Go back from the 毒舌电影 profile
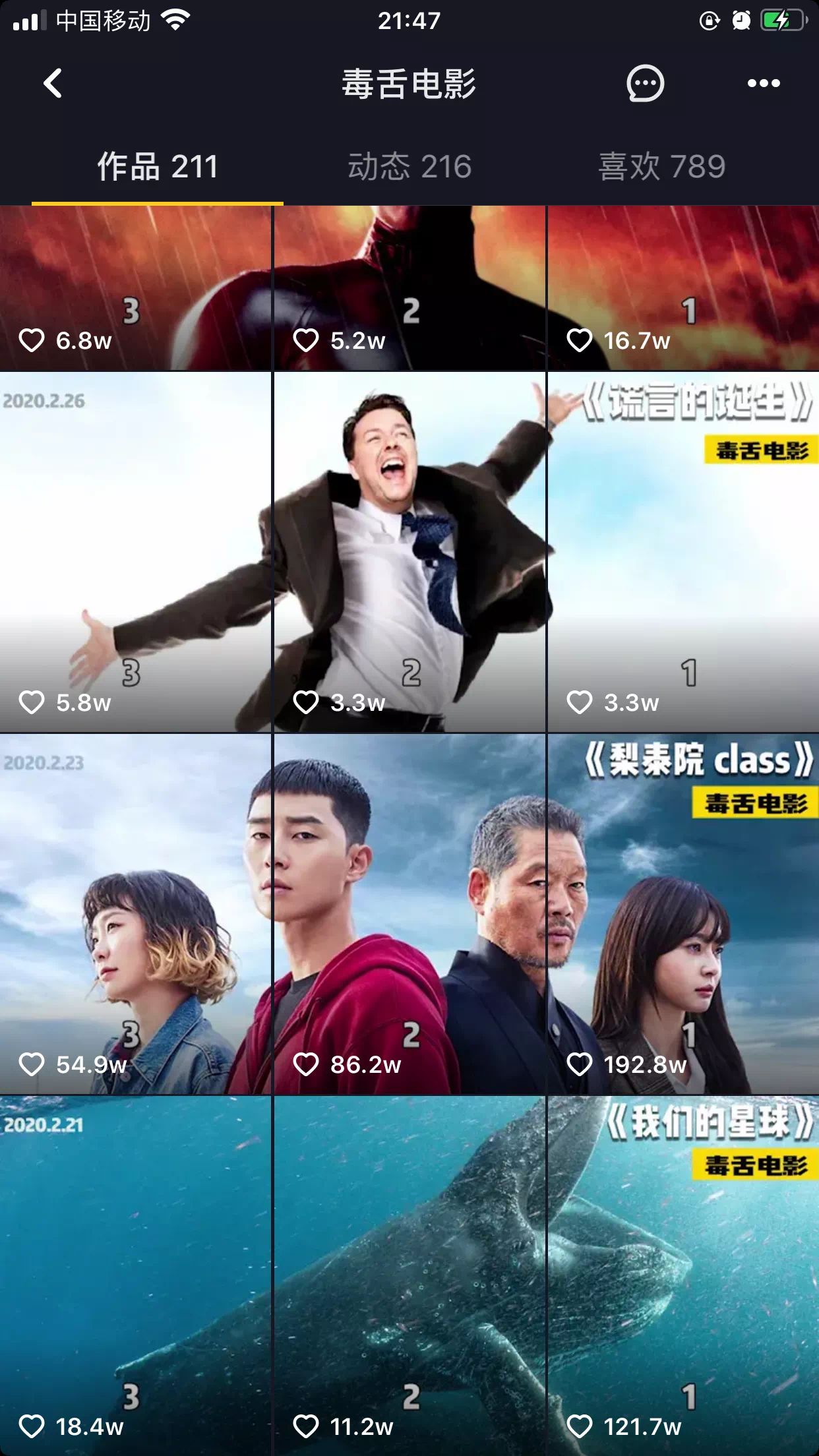819x1456 pixels. pyautogui.click(x=53, y=84)
